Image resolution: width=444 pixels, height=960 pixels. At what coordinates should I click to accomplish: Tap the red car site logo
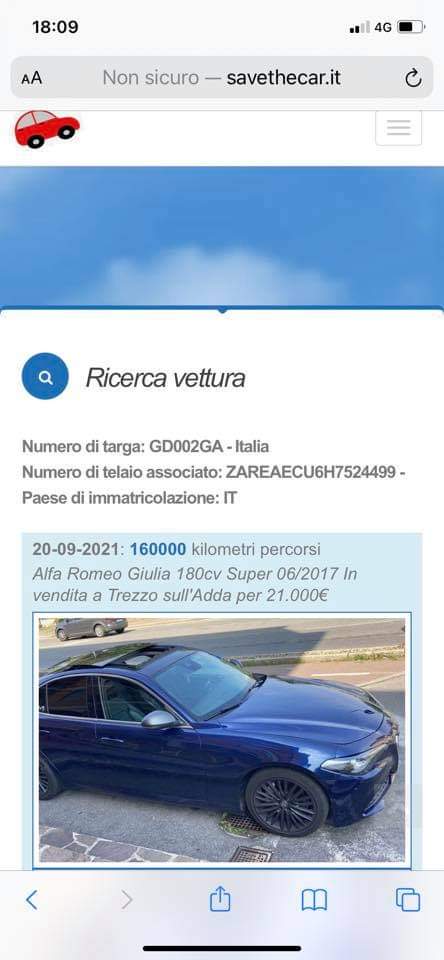coord(47,129)
